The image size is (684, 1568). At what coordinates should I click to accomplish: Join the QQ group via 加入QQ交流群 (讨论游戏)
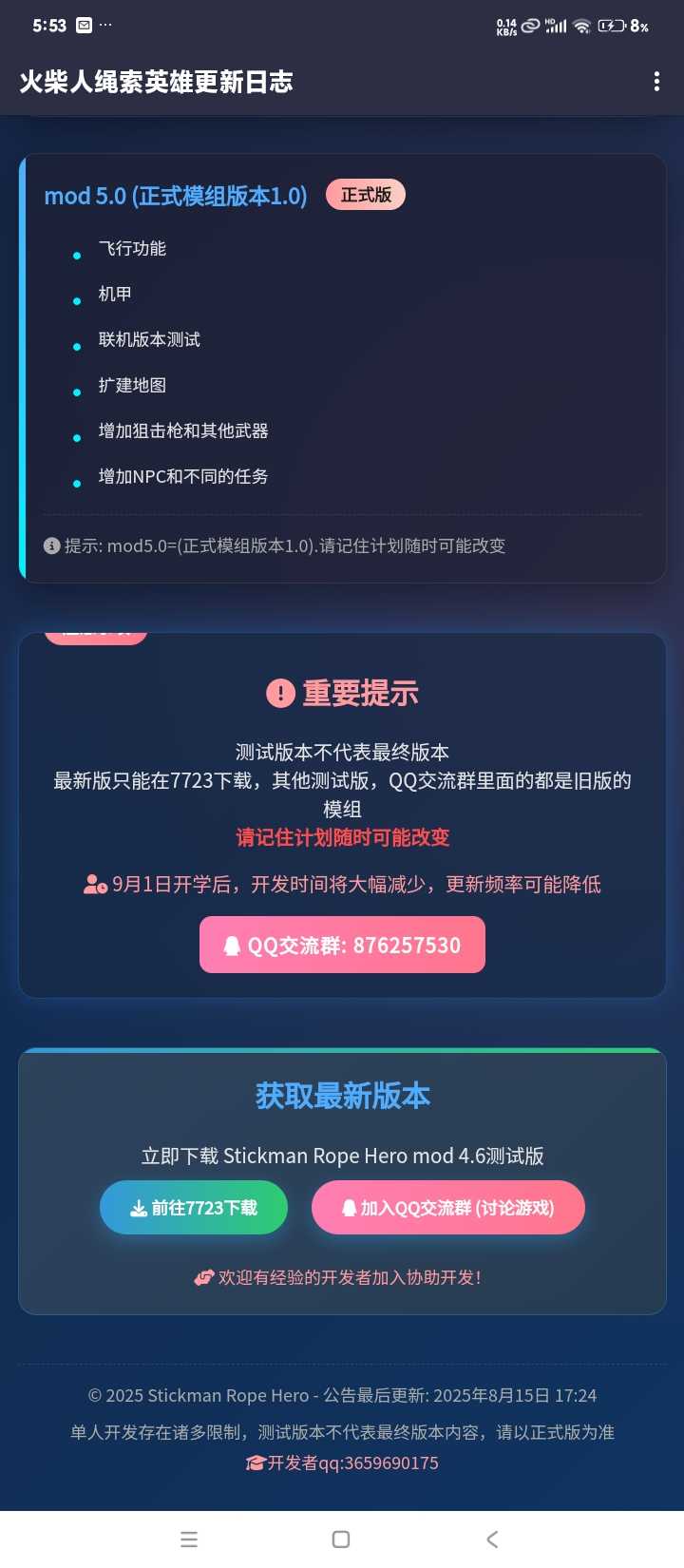tap(447, 1208)
